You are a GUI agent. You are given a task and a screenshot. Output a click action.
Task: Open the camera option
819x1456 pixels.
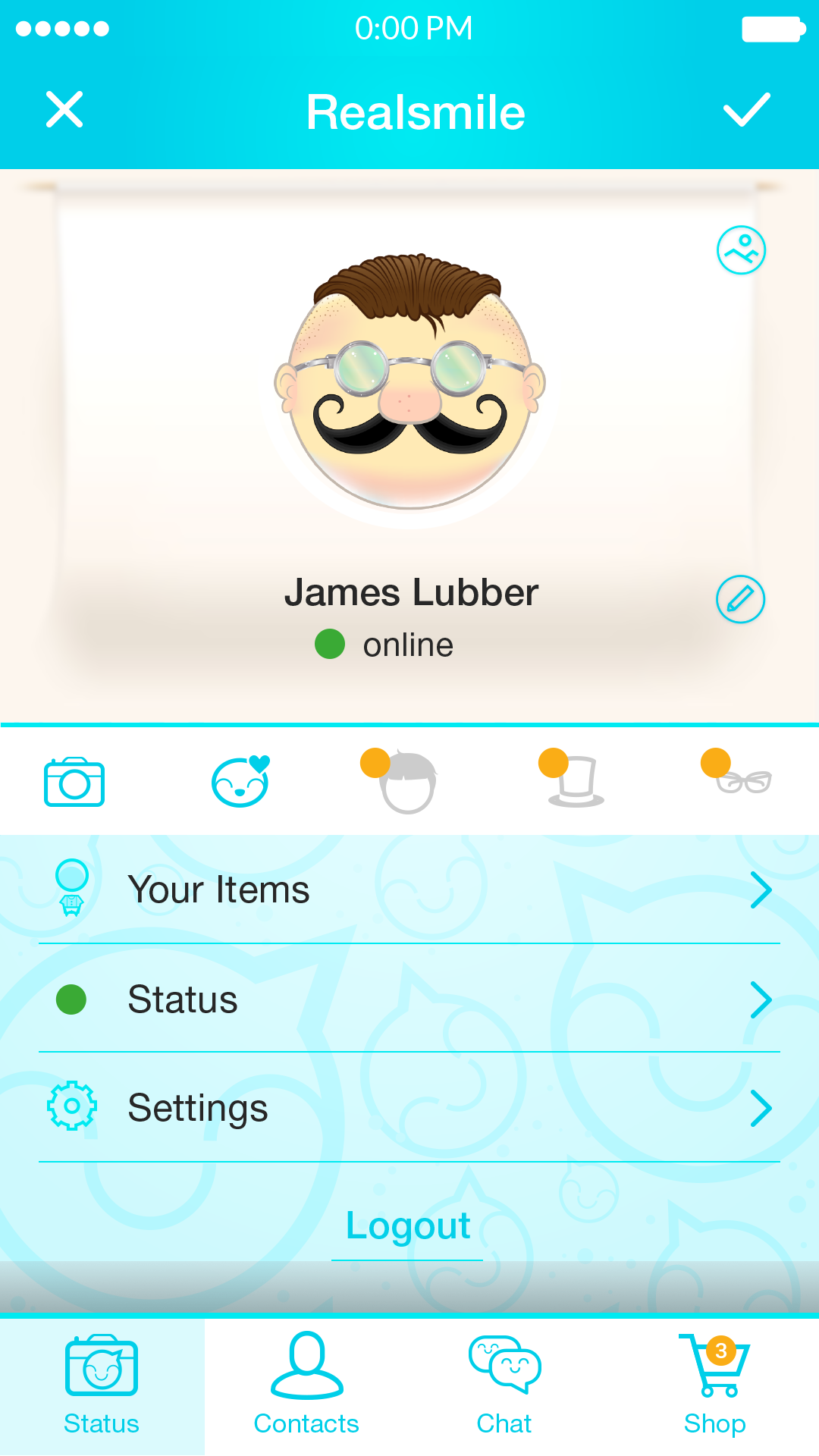74,782
